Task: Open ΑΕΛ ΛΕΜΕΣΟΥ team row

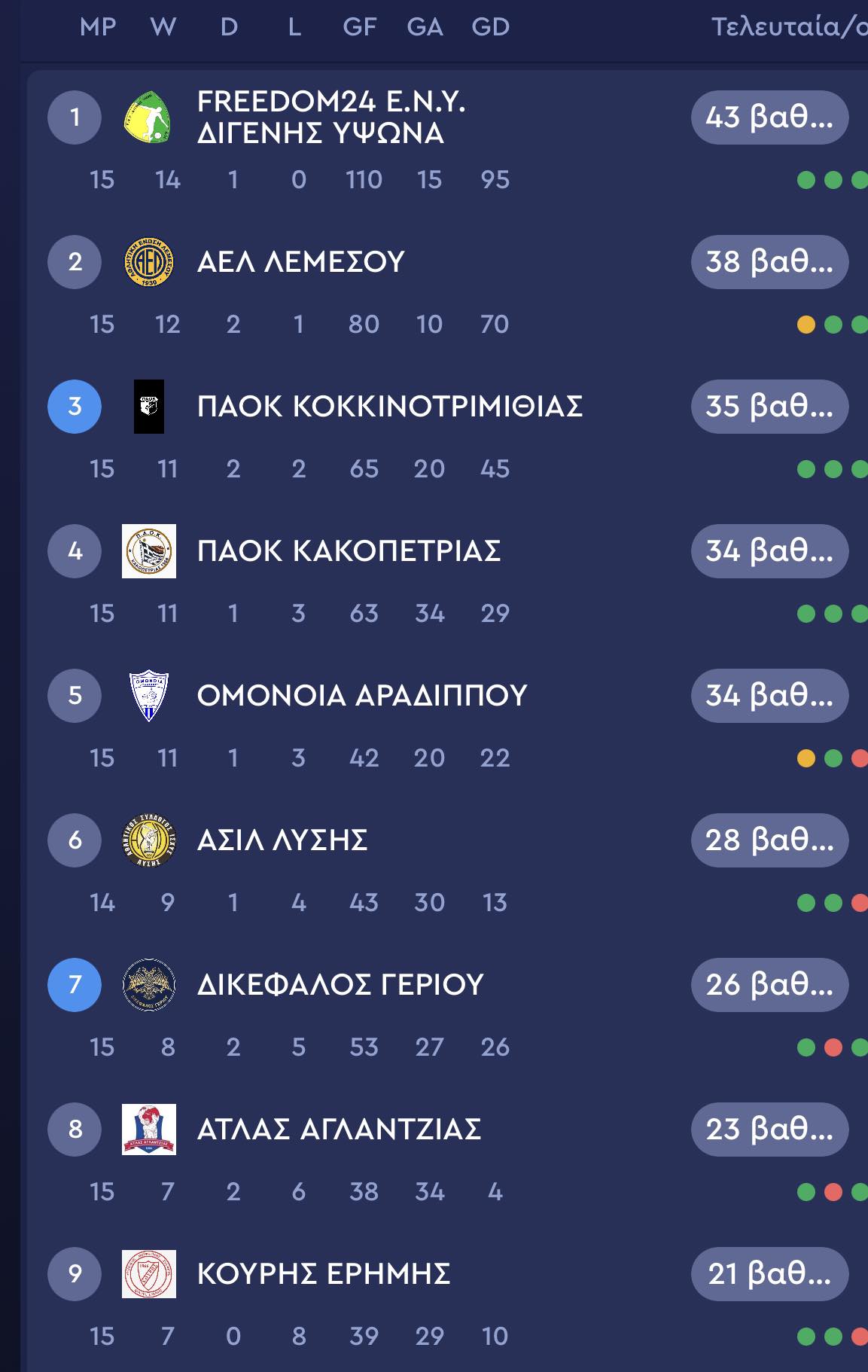Action: 301,262
